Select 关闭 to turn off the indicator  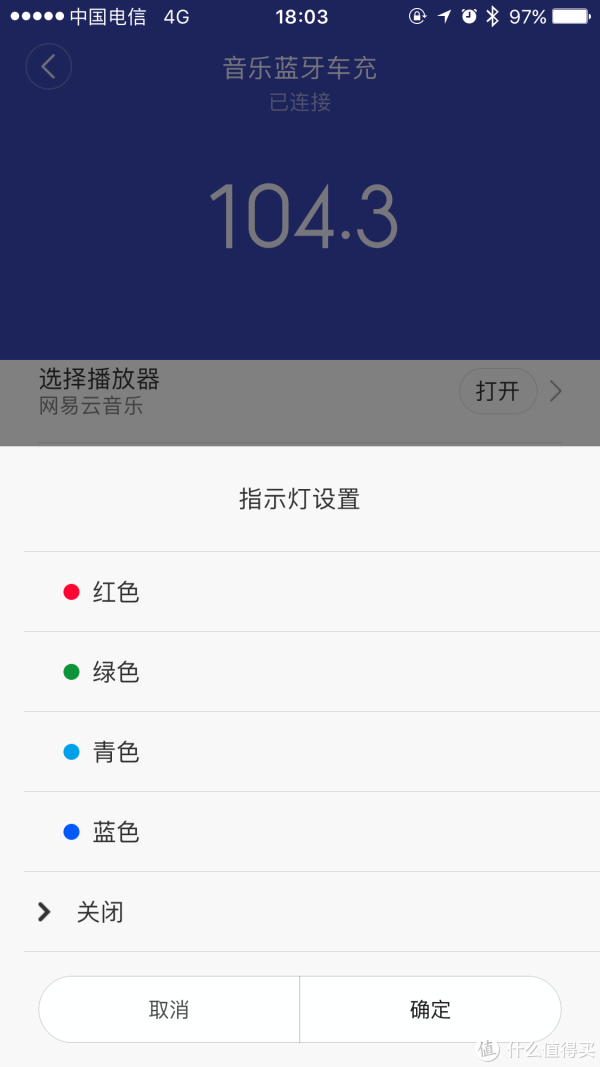point(100,912)
